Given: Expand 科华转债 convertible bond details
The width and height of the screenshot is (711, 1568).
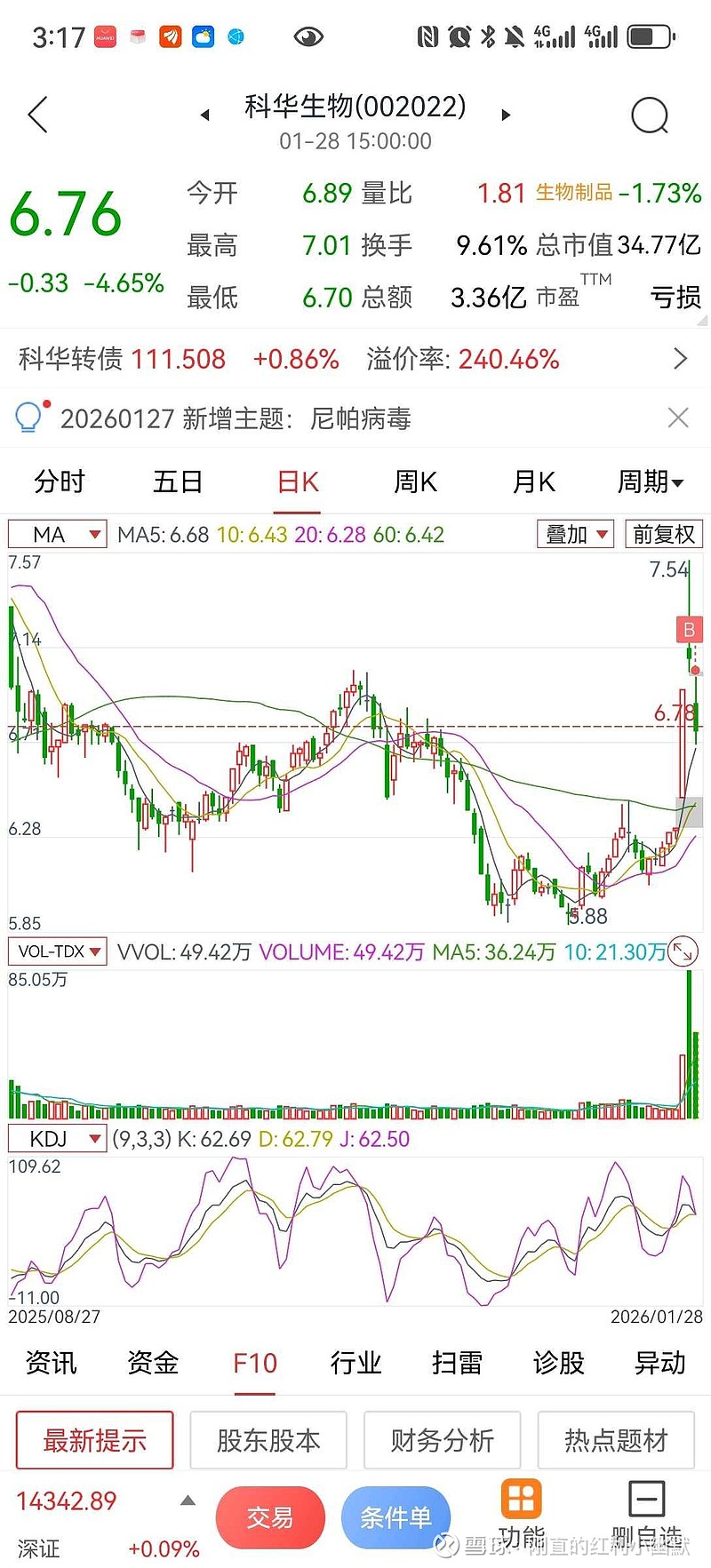Looking at the screenshot, I should click(679, 359).
